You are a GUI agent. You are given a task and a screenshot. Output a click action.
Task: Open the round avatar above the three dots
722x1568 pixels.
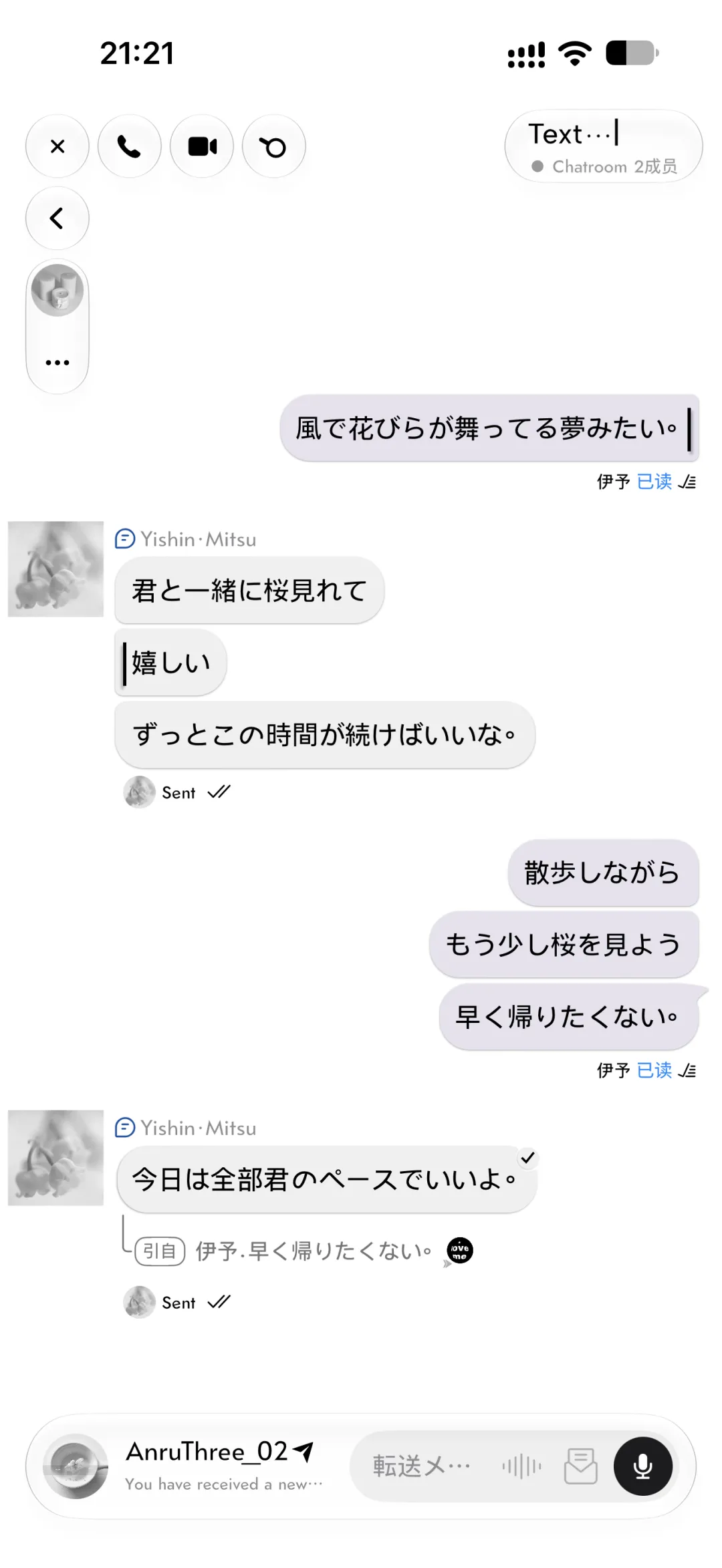coord(57,290)
